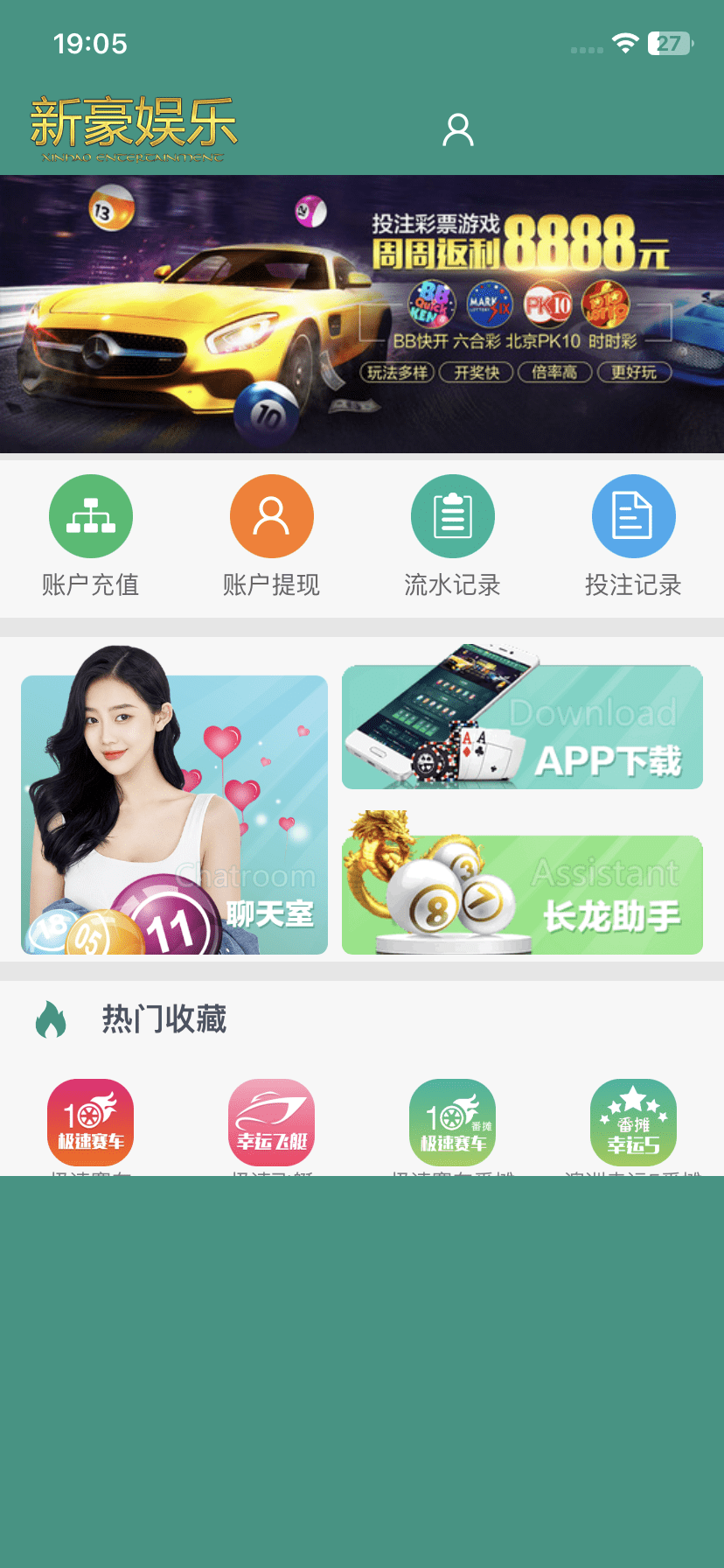724x1568 pixels.
Task: Launch the 幸运5 番摊 game
Action: point(633,1122)
